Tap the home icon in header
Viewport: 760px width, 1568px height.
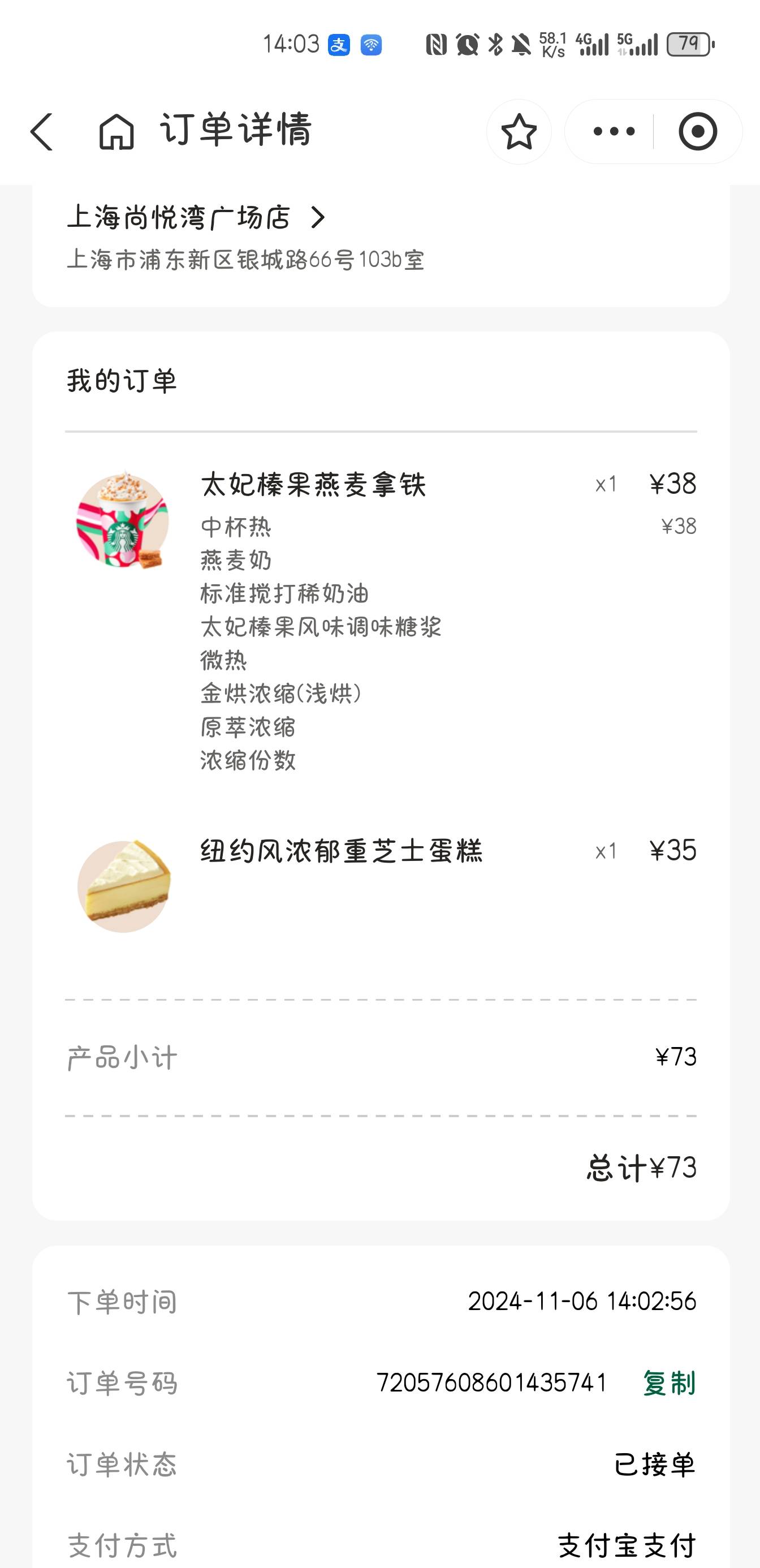pos(116,131)
